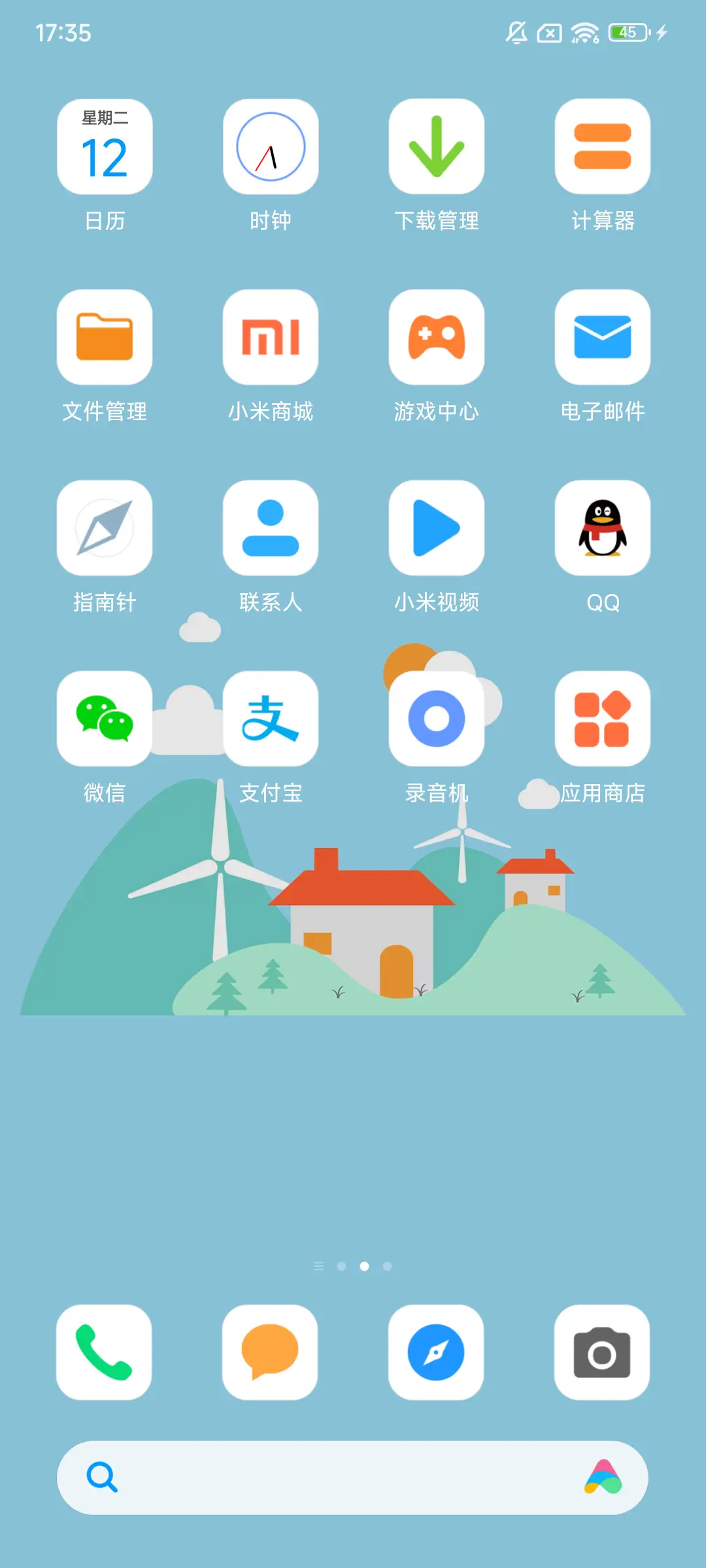Launch the Game Center

point(436,338)
